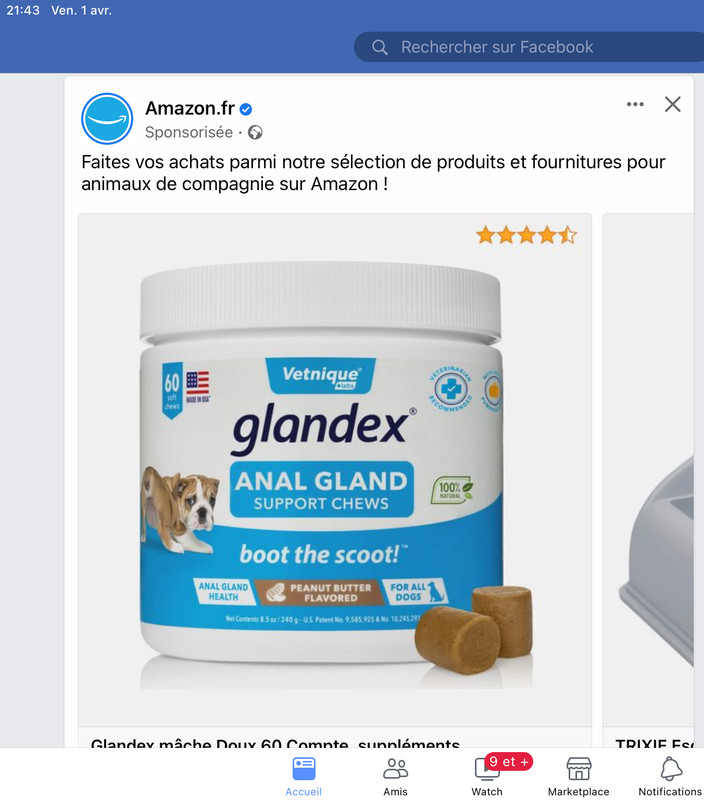Image resolution: width=704 pixels, height=800 pixels.
Task: Switch to the Accueil tab
Action: [x=304, y=776]
